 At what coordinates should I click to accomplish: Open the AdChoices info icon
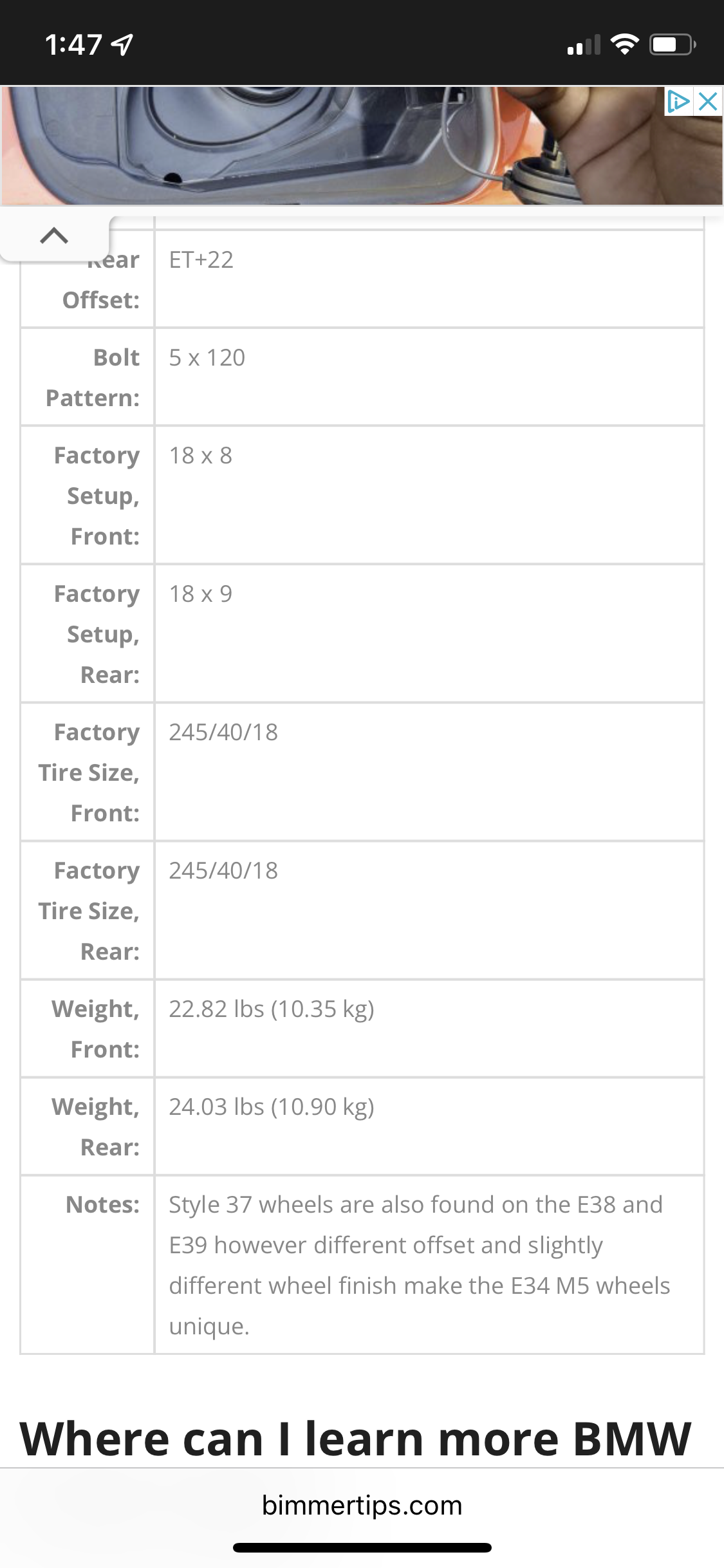(x=678, y=102)
